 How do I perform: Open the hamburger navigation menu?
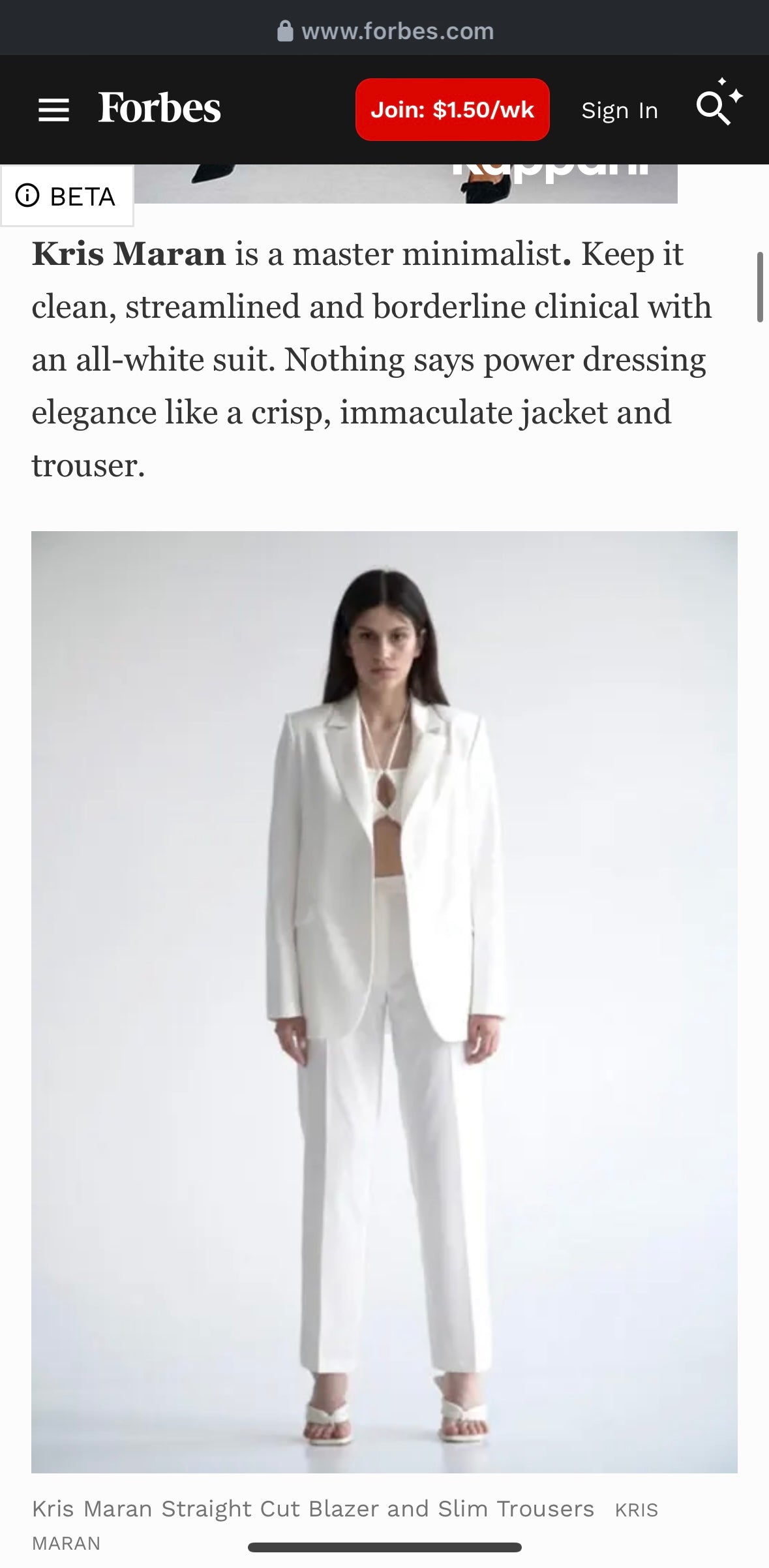[x=53, y=110]
